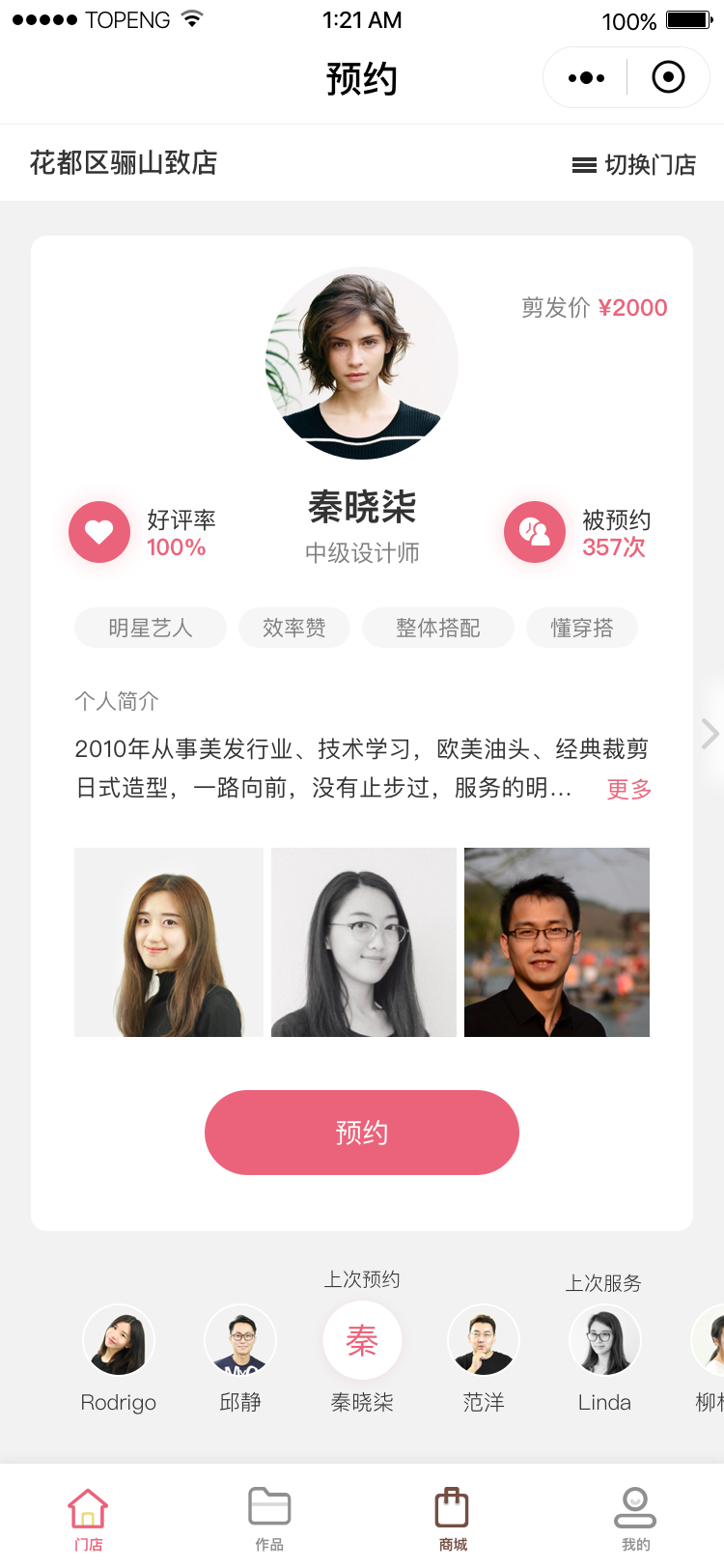Screen dimensions: 724x1568
Task: Switch to the 门店 tab
Action: [x=88, y=1516]
